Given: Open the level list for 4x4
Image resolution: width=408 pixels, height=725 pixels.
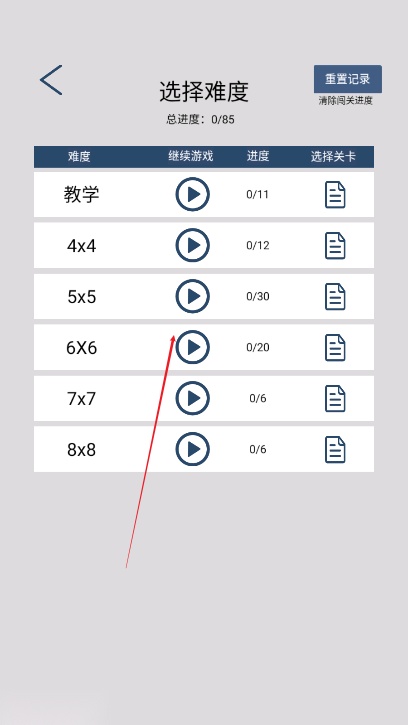Looking at the screenshot, I should (x=335, y=246).
